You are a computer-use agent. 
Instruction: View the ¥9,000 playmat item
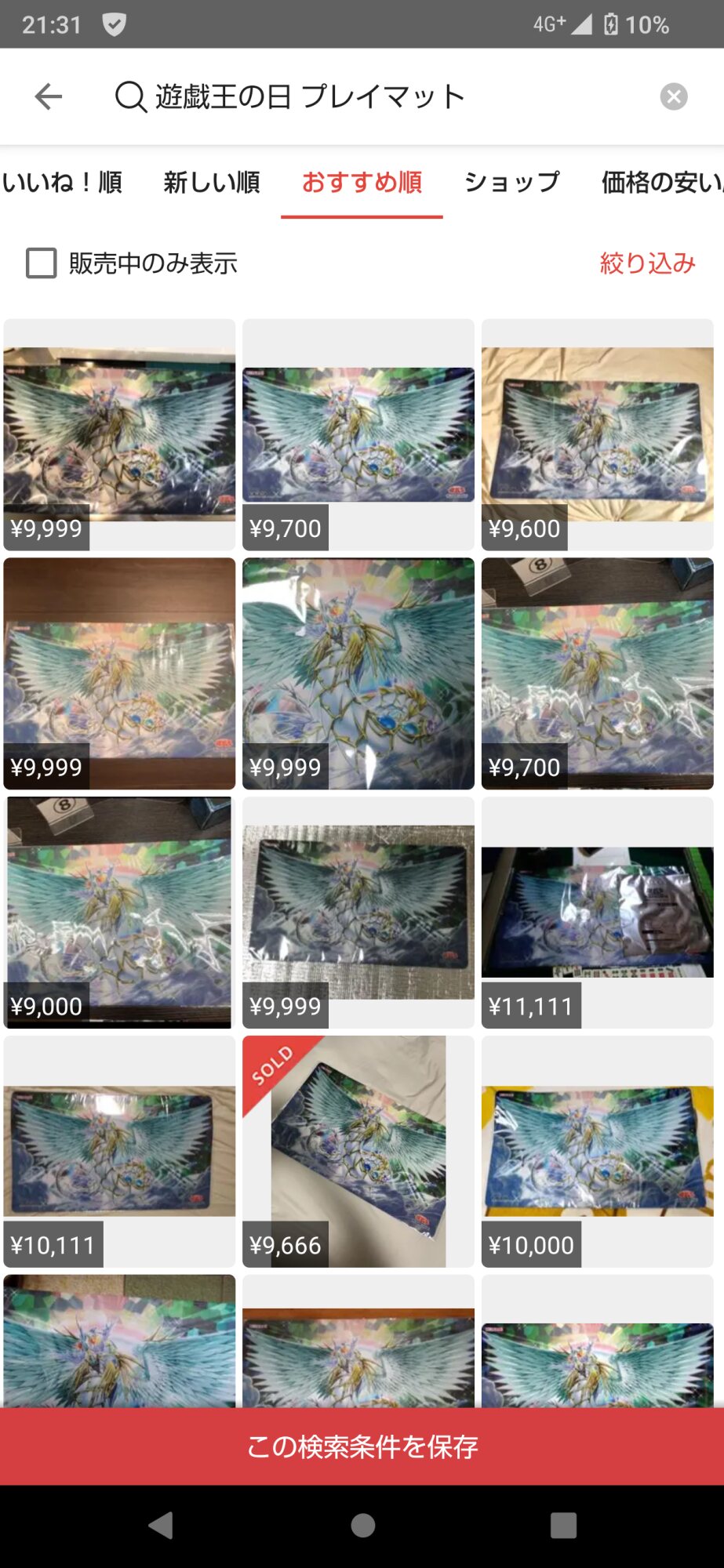[x=119, y=912]
